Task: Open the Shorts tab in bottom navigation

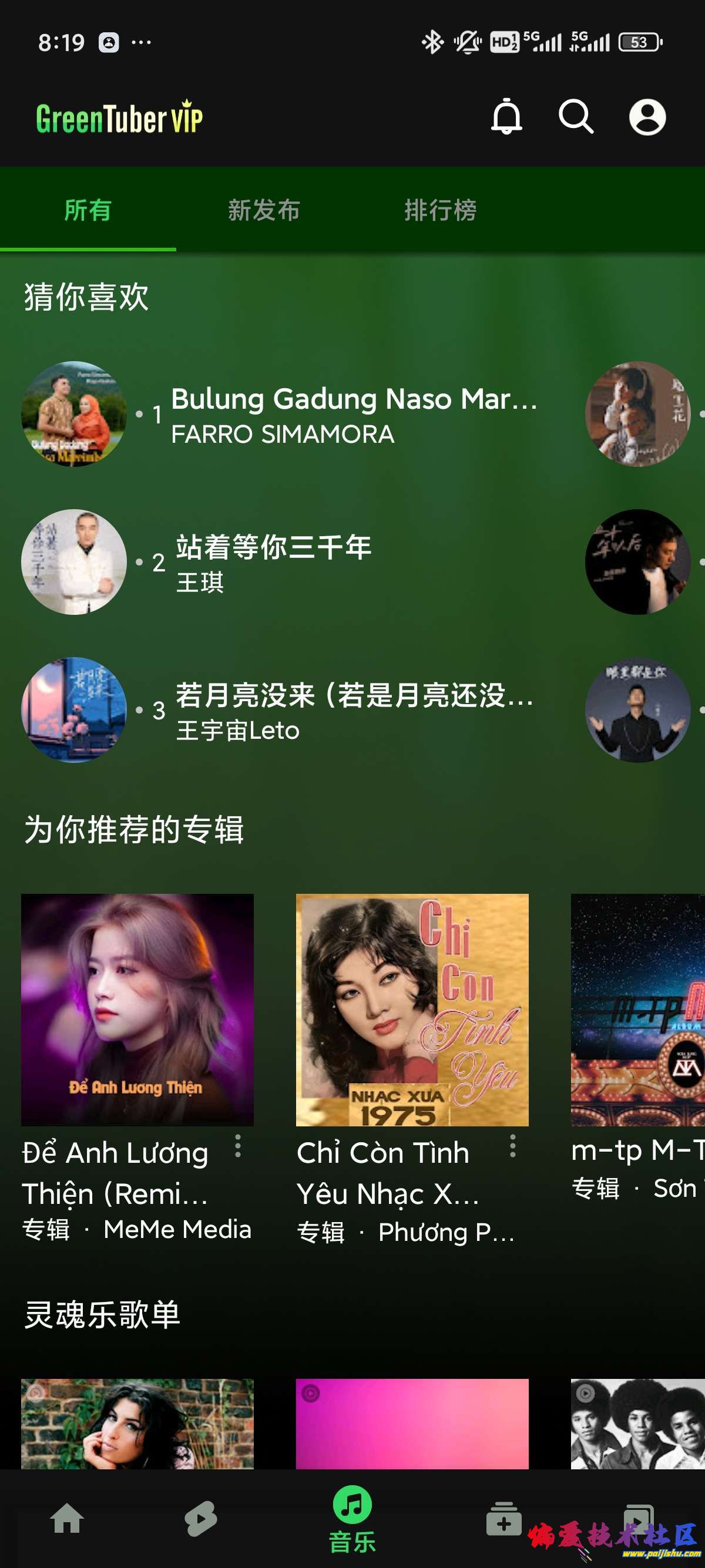Action: pyautogui.click(x=200, y=1518)
